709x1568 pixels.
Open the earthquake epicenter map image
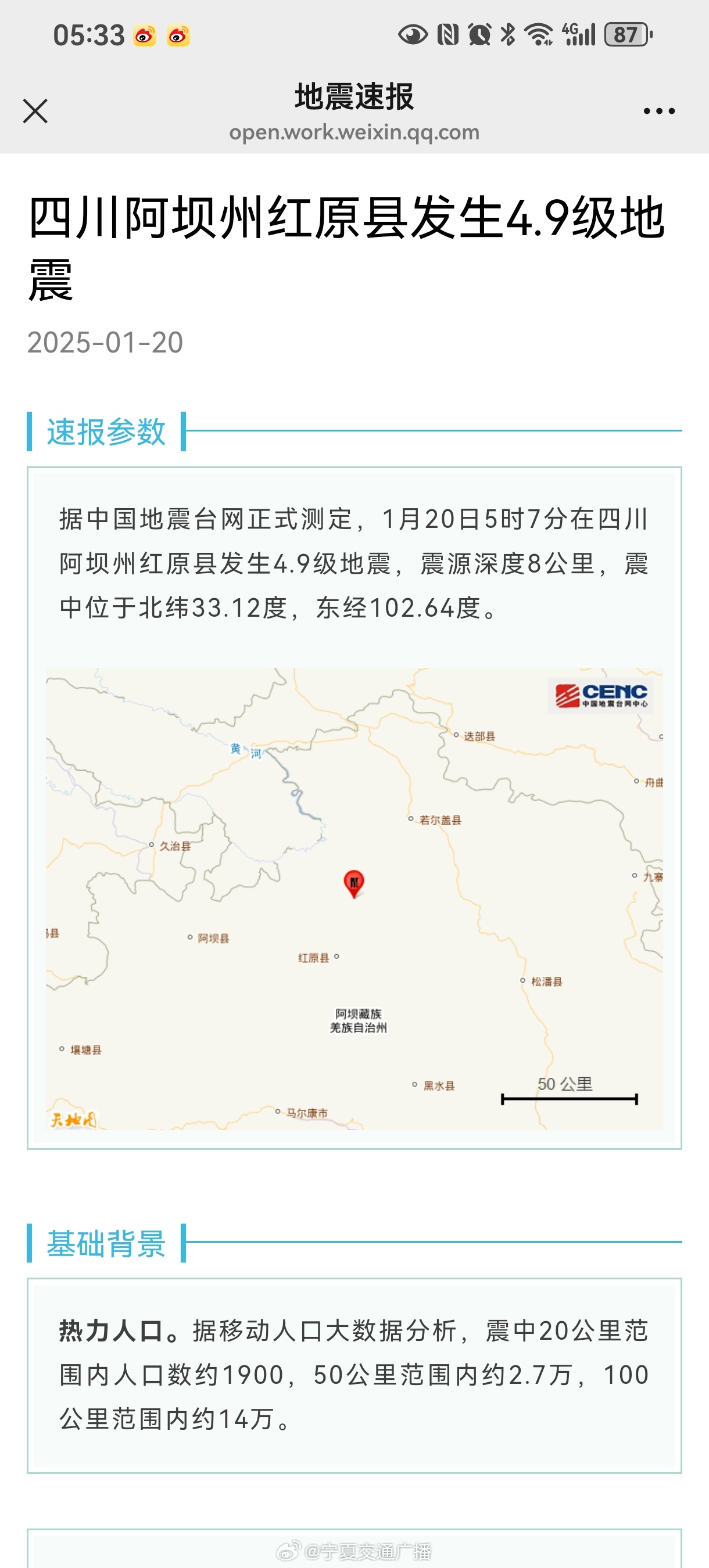coord(354,899)
